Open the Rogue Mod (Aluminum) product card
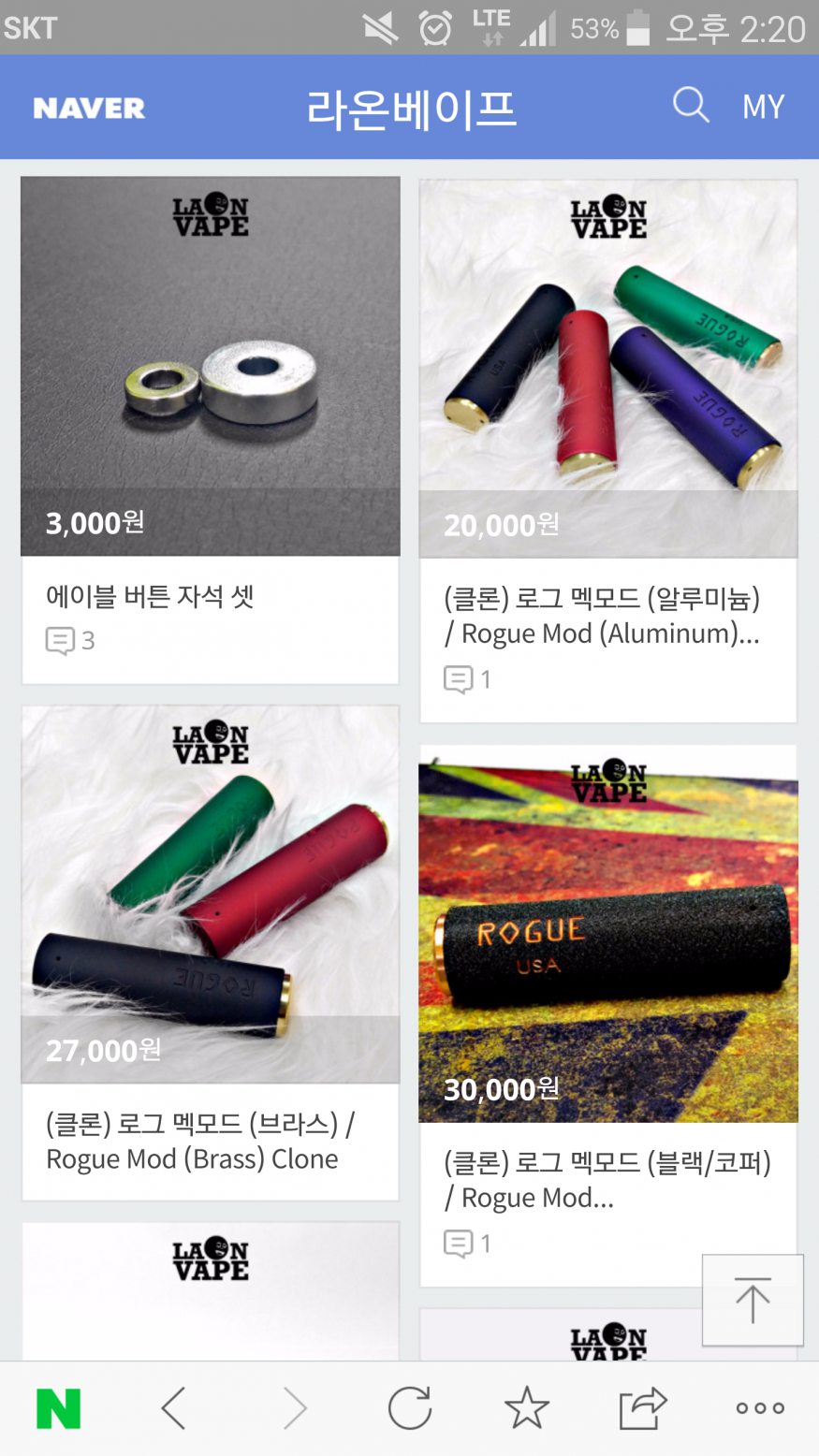The height and width of the screenshot is (1456, 819). 608,449
